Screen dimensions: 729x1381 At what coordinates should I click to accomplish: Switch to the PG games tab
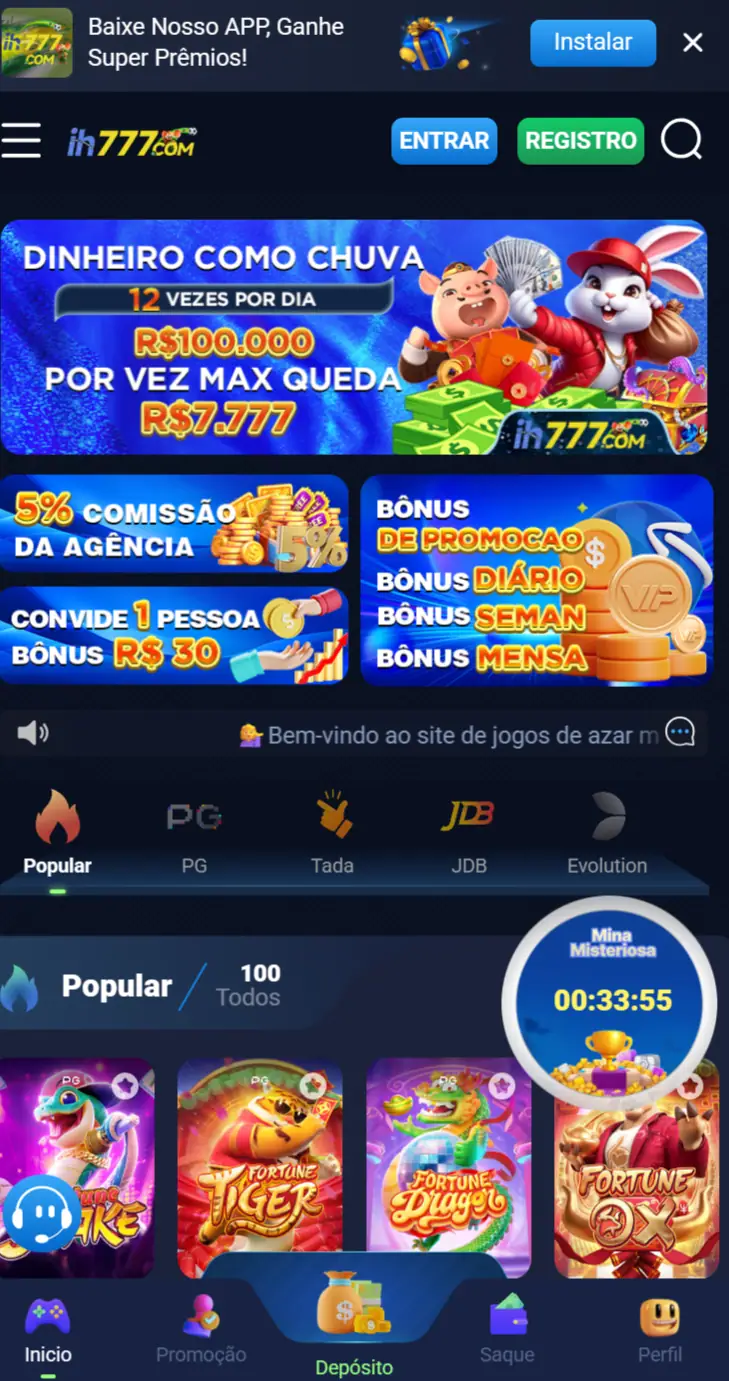pyautogui.click(x=194, y=832)
